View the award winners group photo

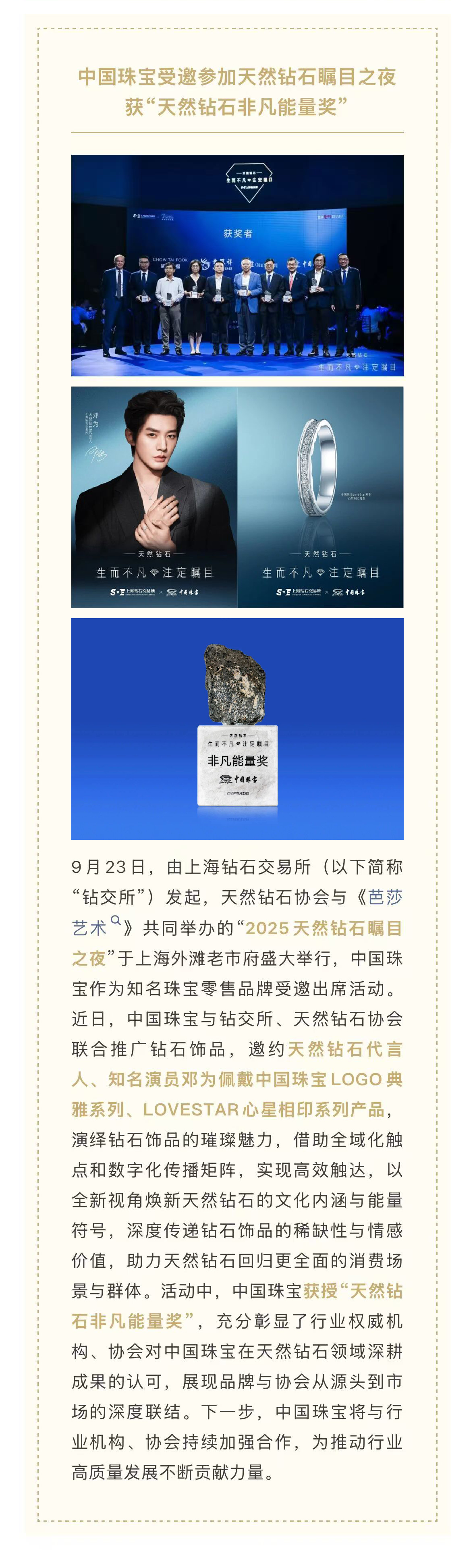pyautogui.click(x=237, y=265)
